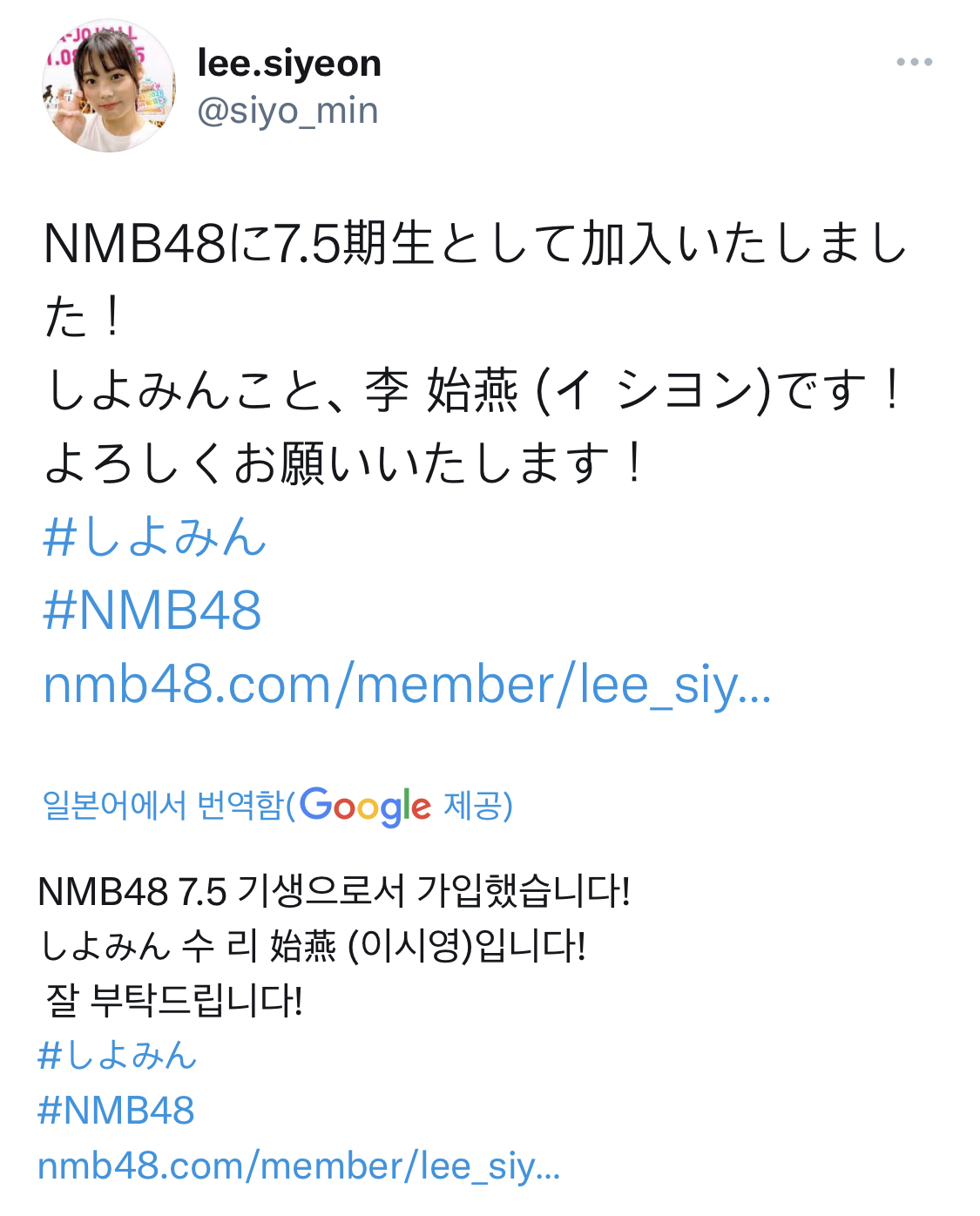This screenshot has width=980, height=1216.
Task: Open the #しよみん hashtag in the original tweet
Action: click(154, 537)
